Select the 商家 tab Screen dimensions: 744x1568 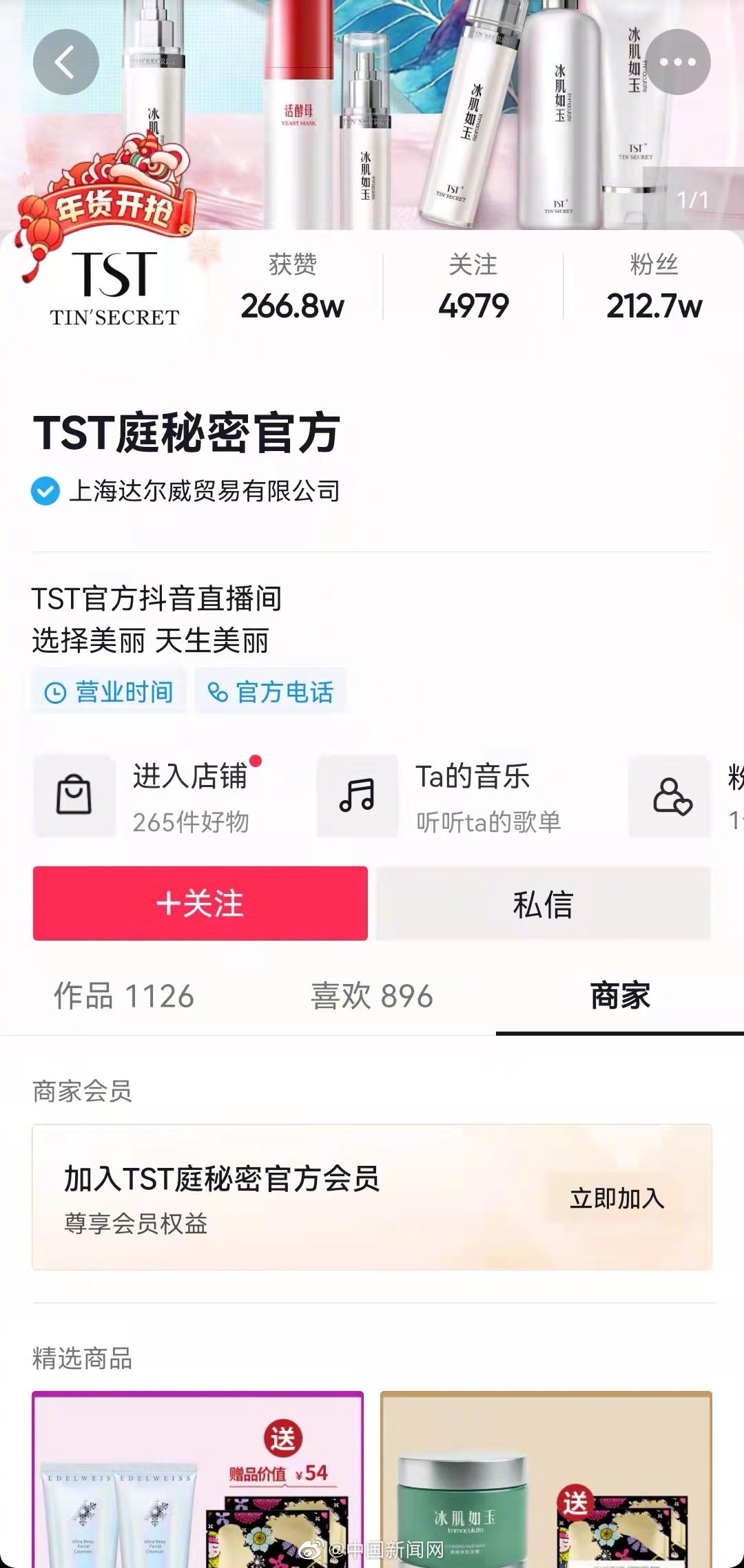(619, 996)
